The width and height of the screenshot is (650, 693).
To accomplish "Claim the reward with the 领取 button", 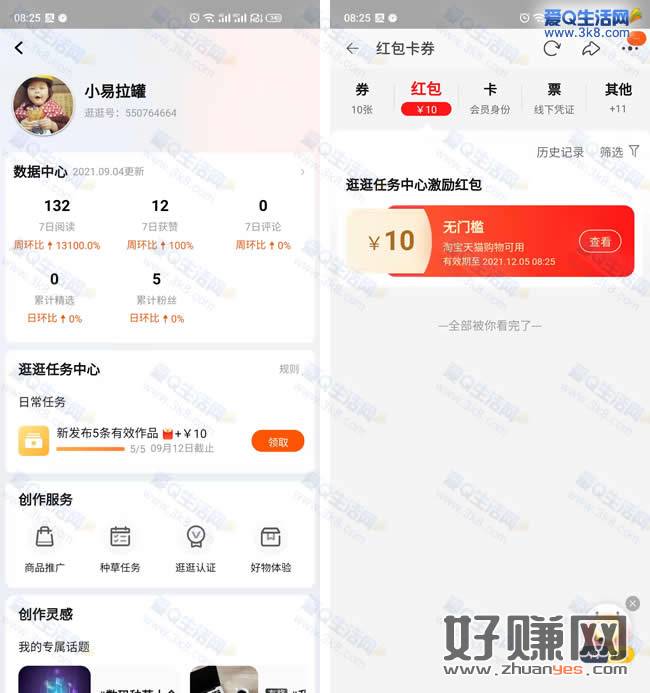I will (x=277, y=441).
